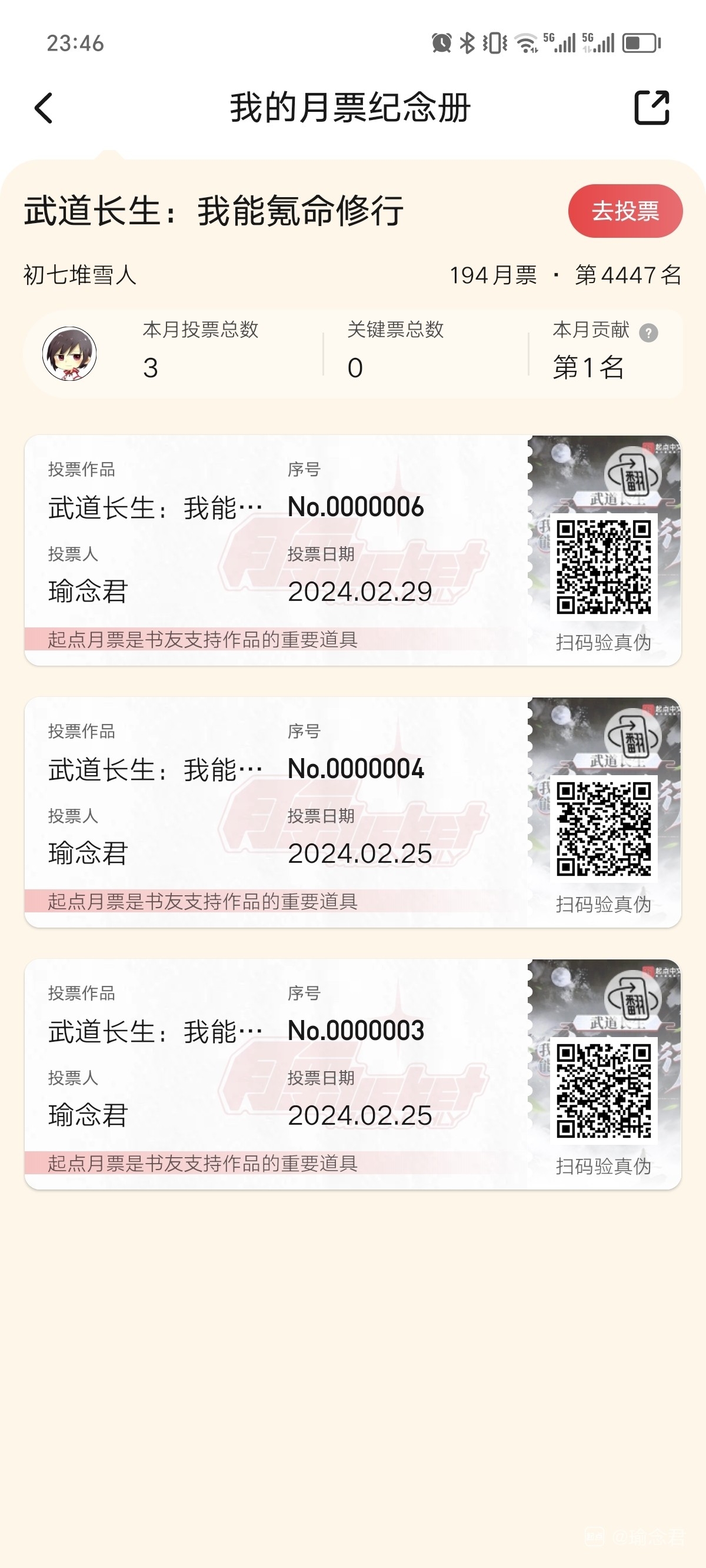
Task: Open ticket card No.0000004
Action: 274,812
